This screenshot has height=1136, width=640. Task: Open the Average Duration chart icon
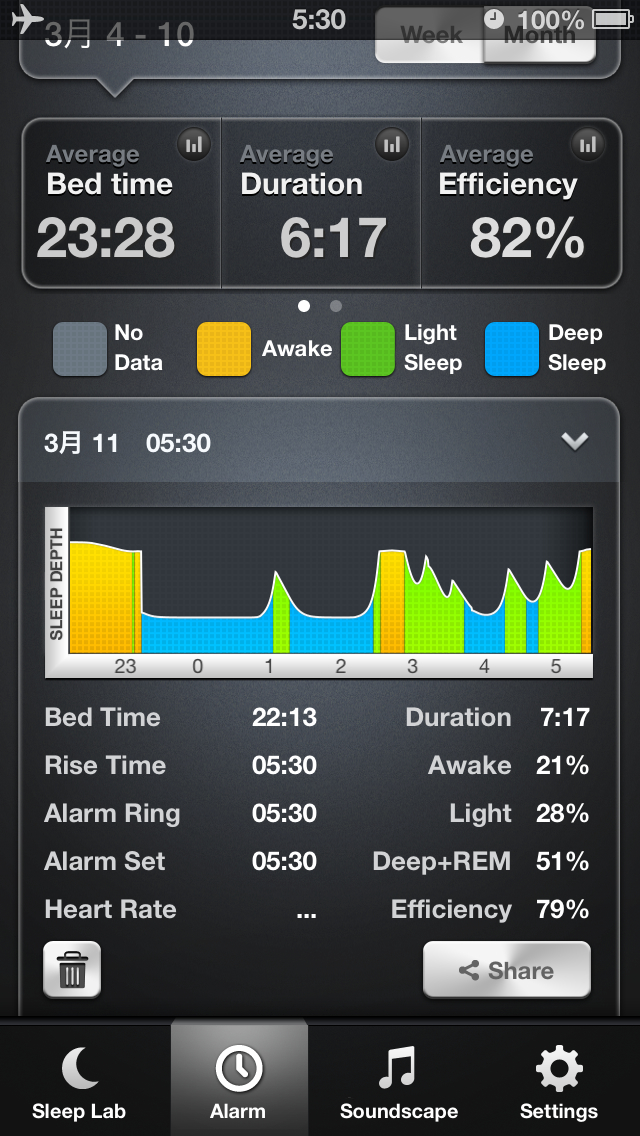coord(392,145)
